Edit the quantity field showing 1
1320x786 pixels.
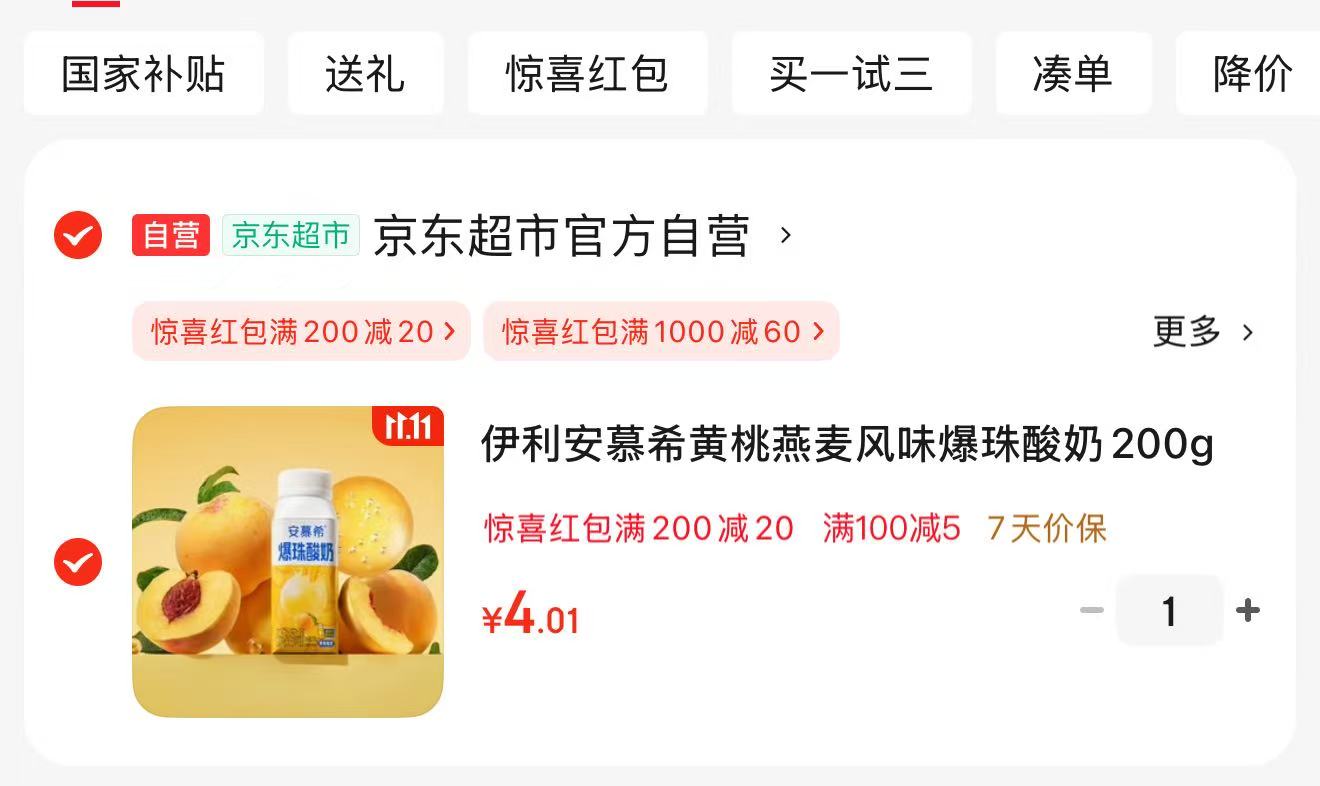pyautogui.click(x=1169, y=610)
